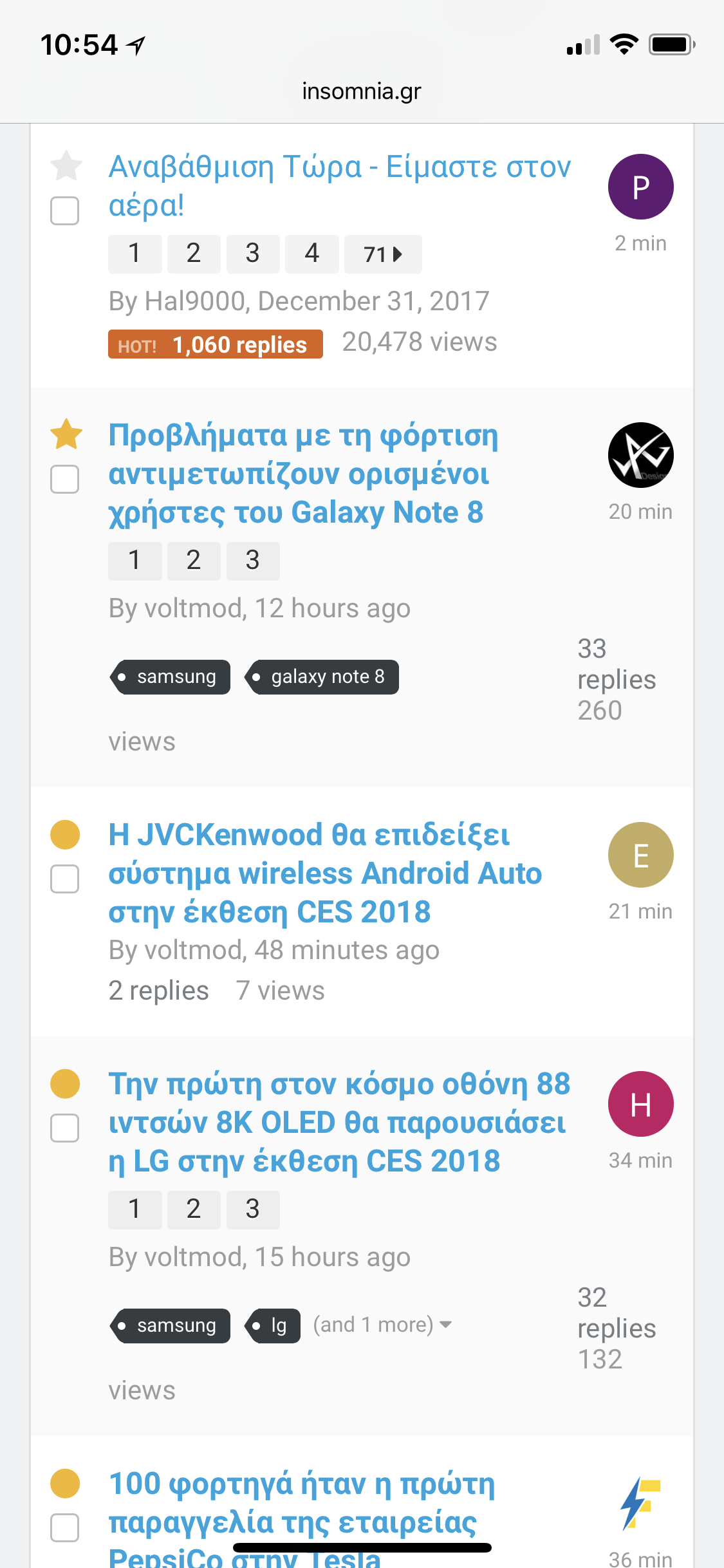Open the JVCKenwood wireless Android Auto topic
724x1568 pixels.
pyautogui.click(x=325, y=873)
